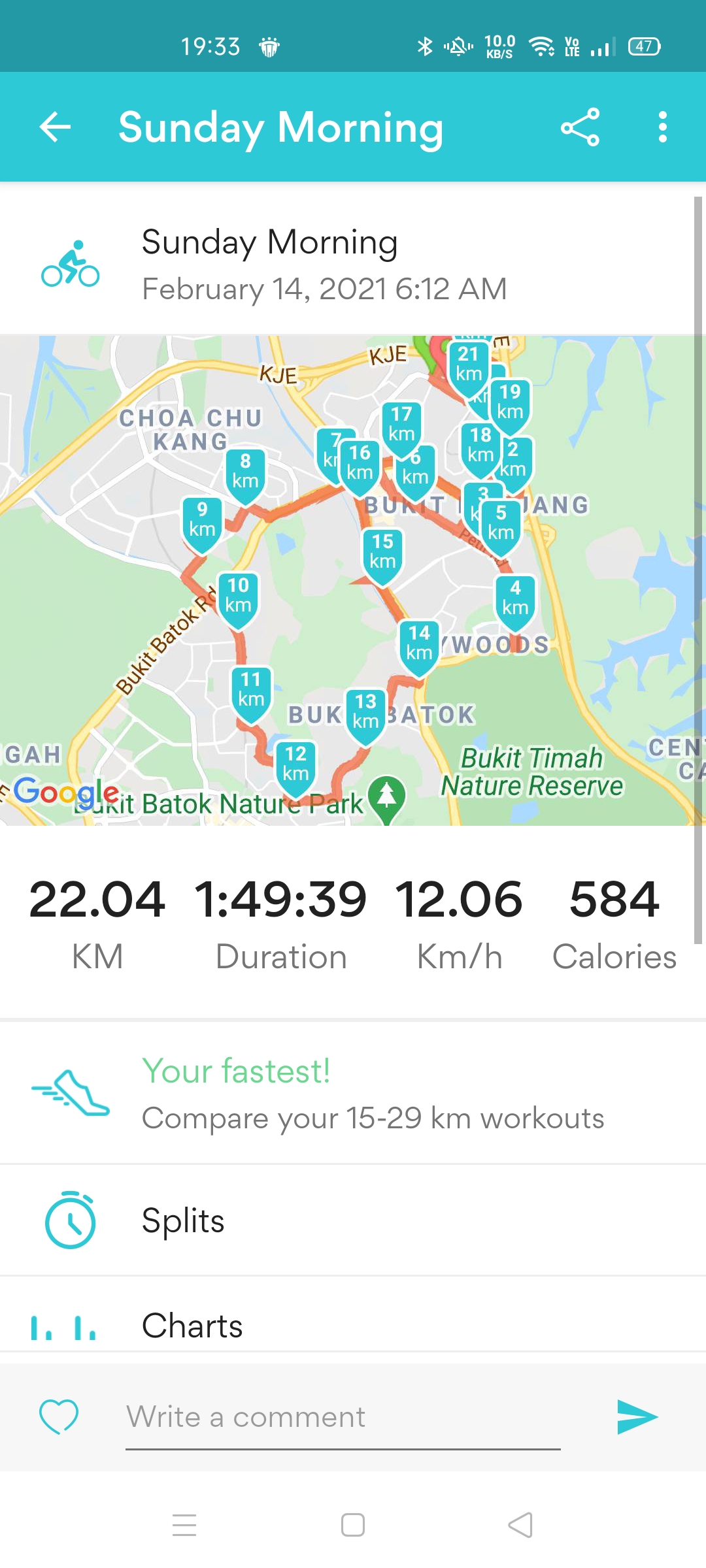Focus the Write a comment field
The image size is (706, 1568).
(343, 1419)
